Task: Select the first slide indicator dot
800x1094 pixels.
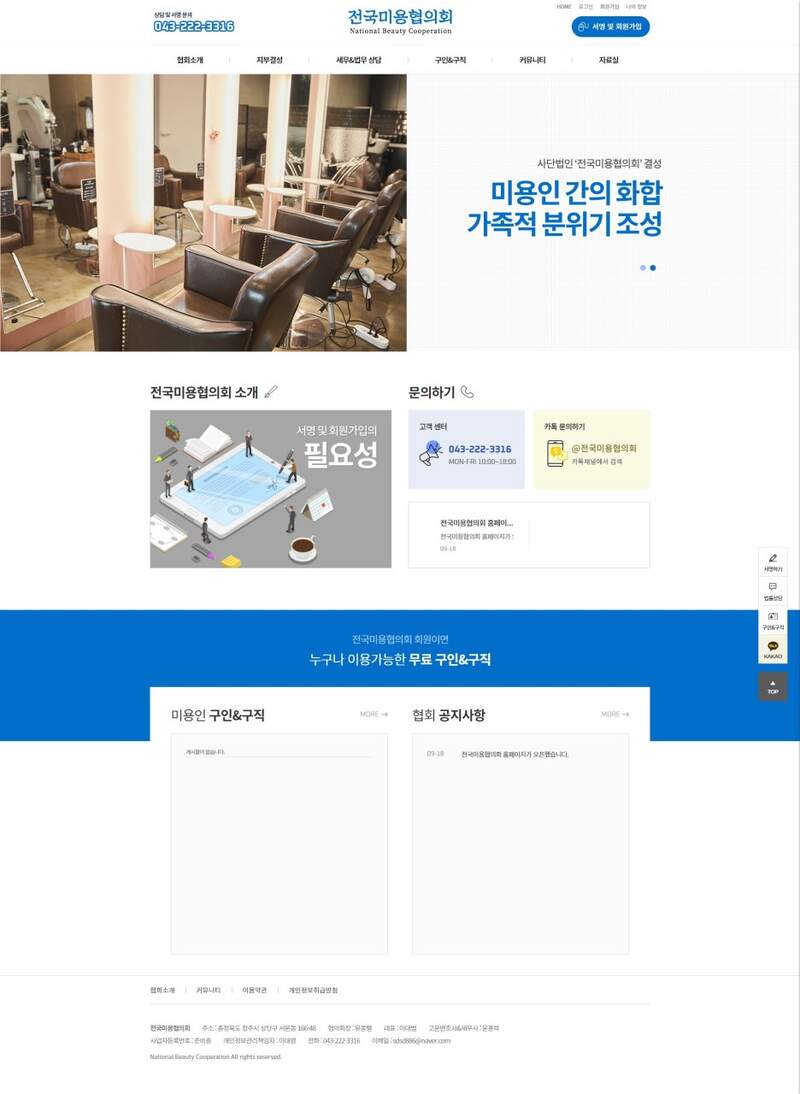Action: point(642,268)
